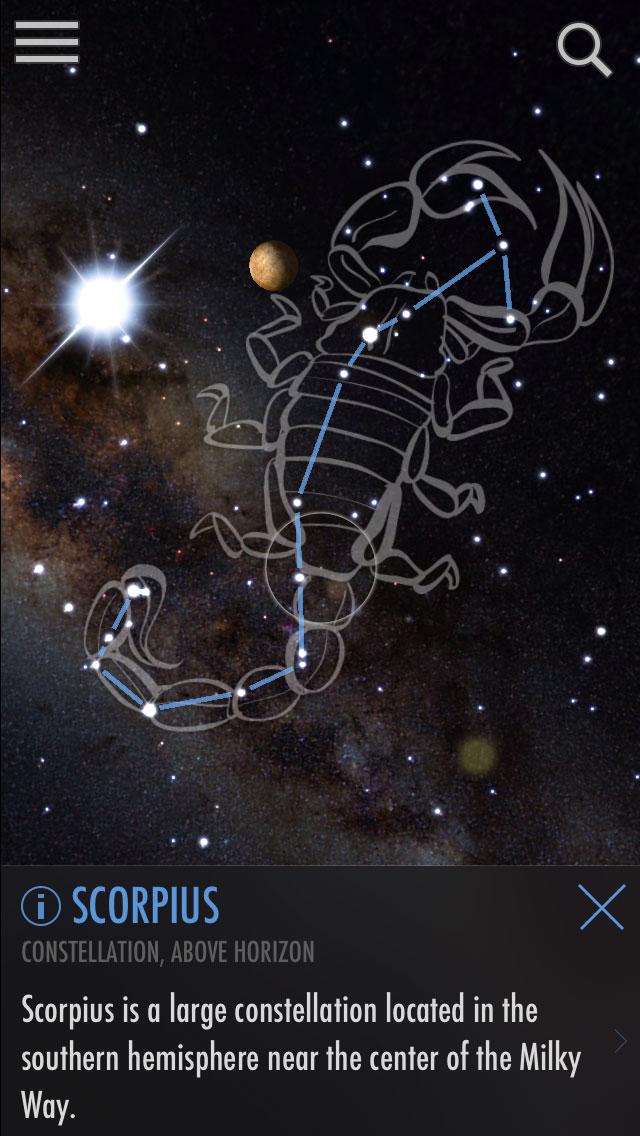This screenshot has height=1136, width=640.
Task: Open the search magnifier
Action: 584,48
